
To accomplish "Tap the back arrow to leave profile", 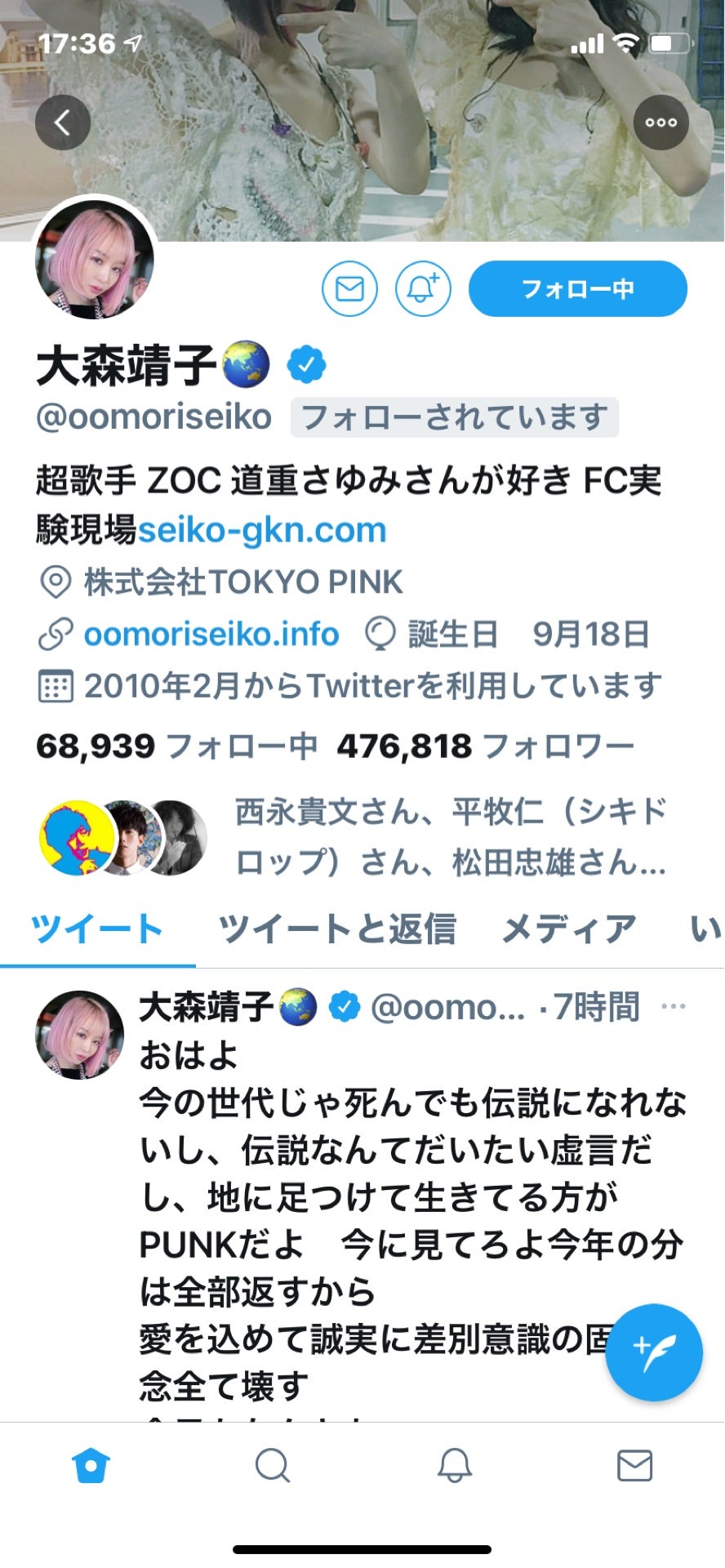I will tap(64, 121).
